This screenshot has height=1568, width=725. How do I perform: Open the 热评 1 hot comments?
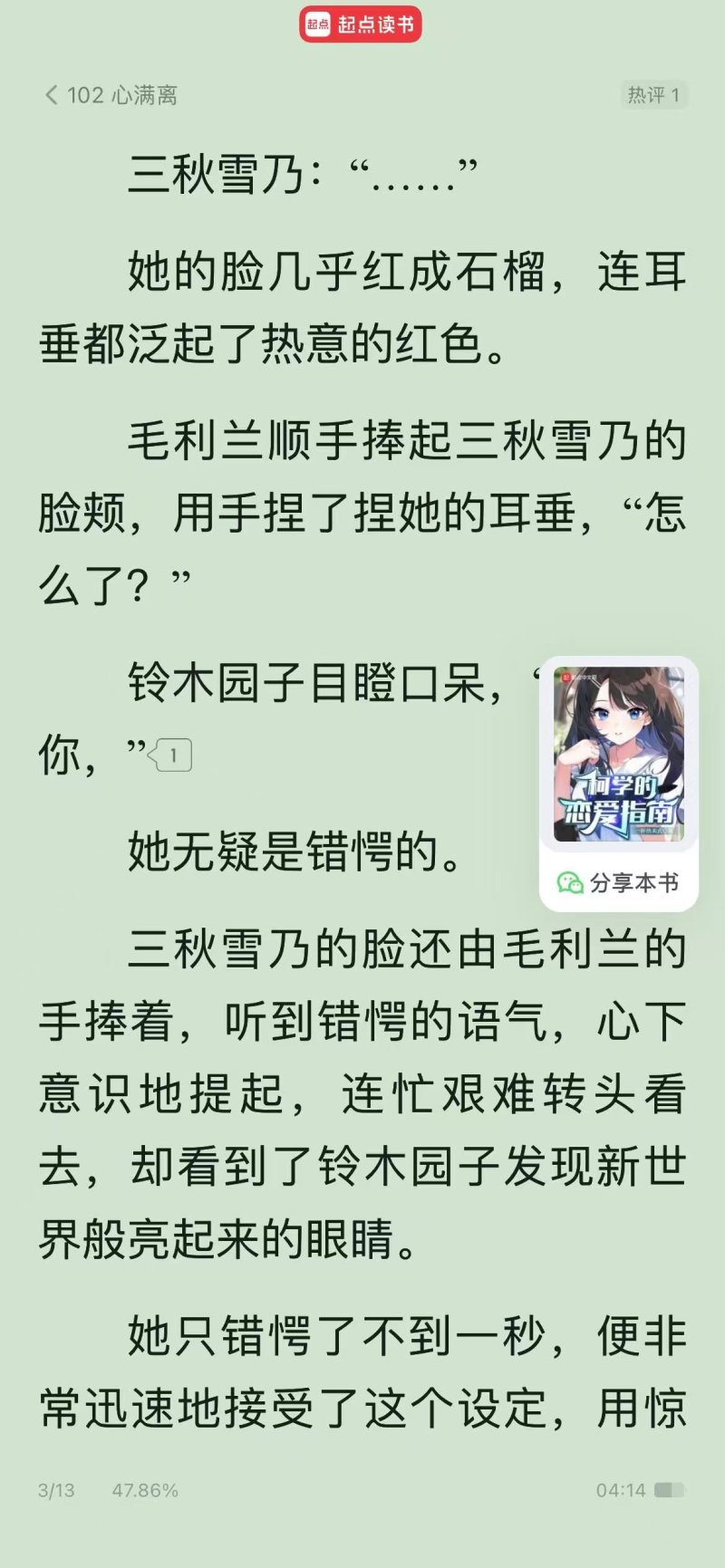click(653, 95)
